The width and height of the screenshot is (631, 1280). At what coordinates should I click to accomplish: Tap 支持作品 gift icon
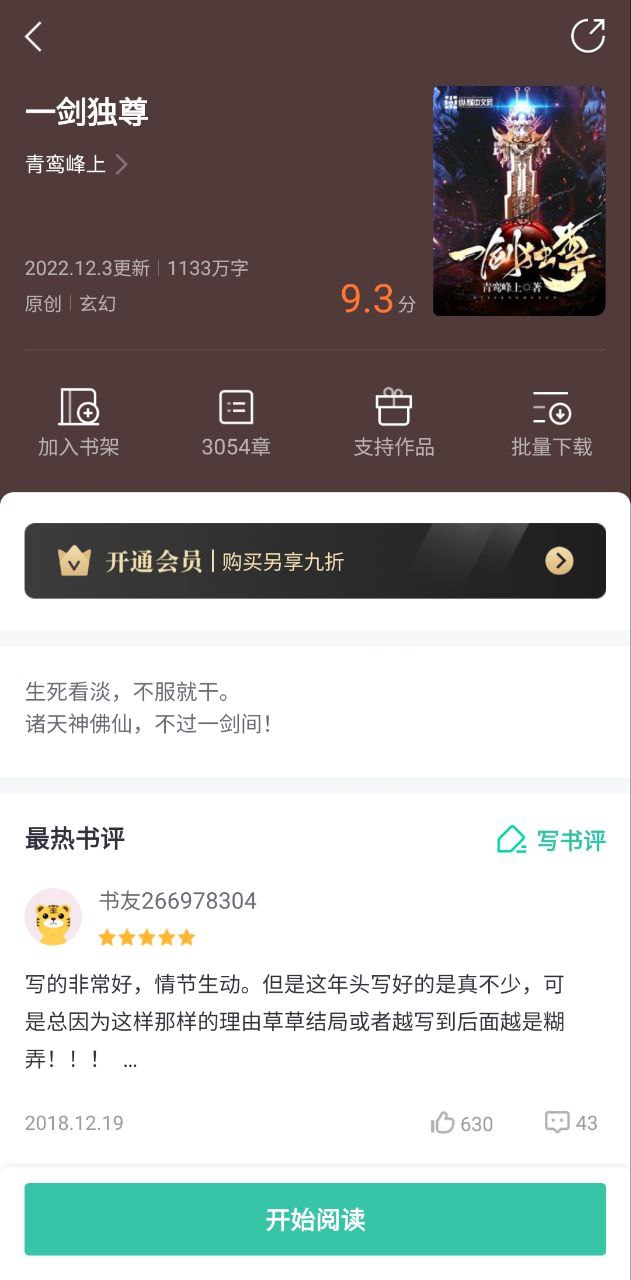(x=393, y=423)
